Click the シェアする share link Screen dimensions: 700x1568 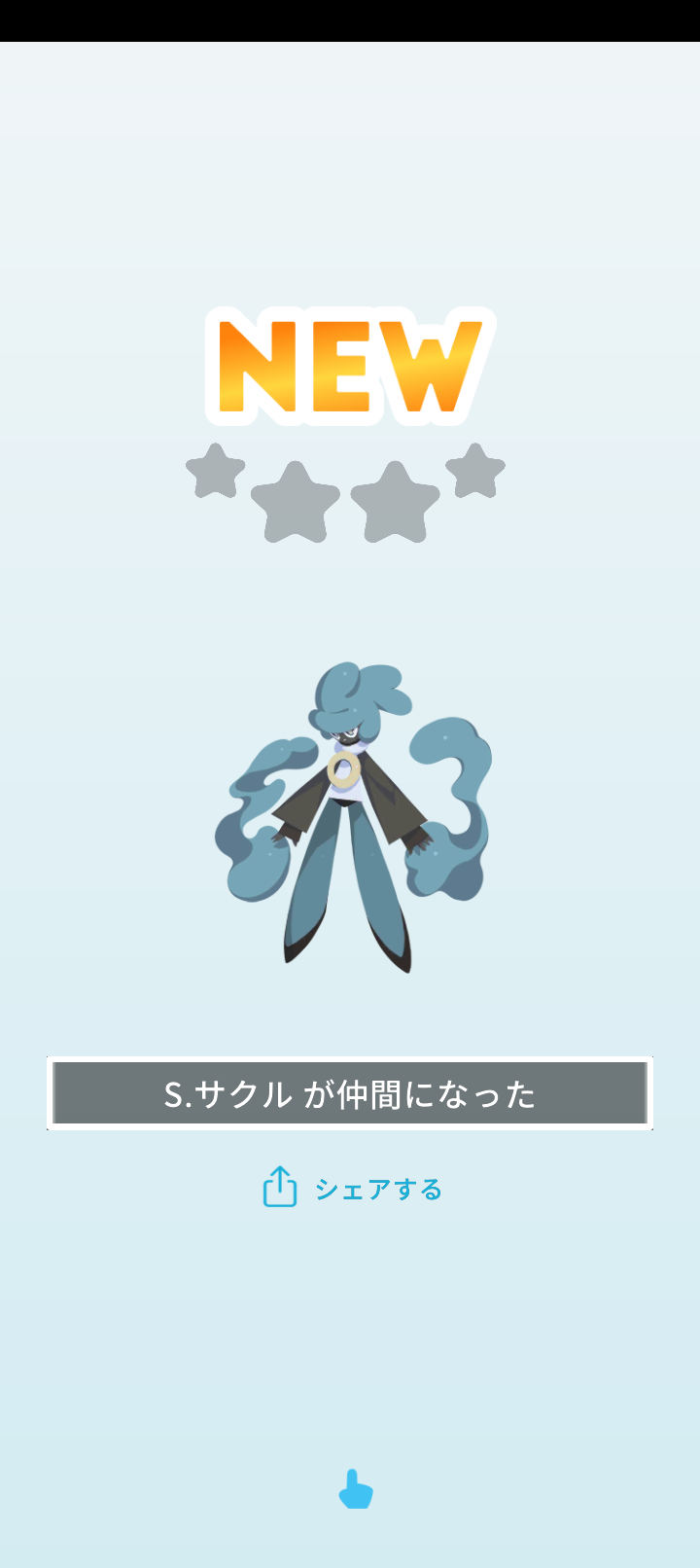(x=378, y=1188)
